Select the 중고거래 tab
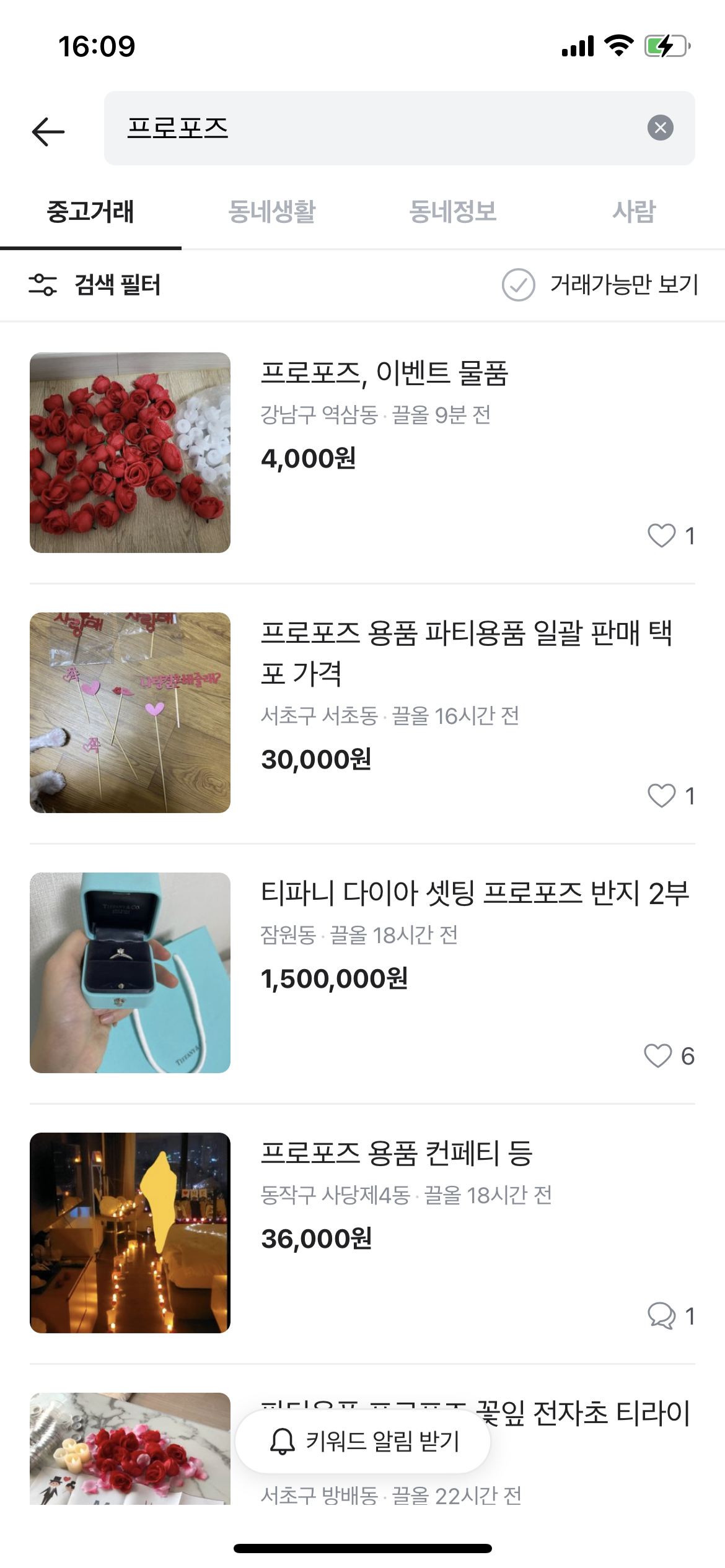Screen dimensions: 725x1568 90,212
